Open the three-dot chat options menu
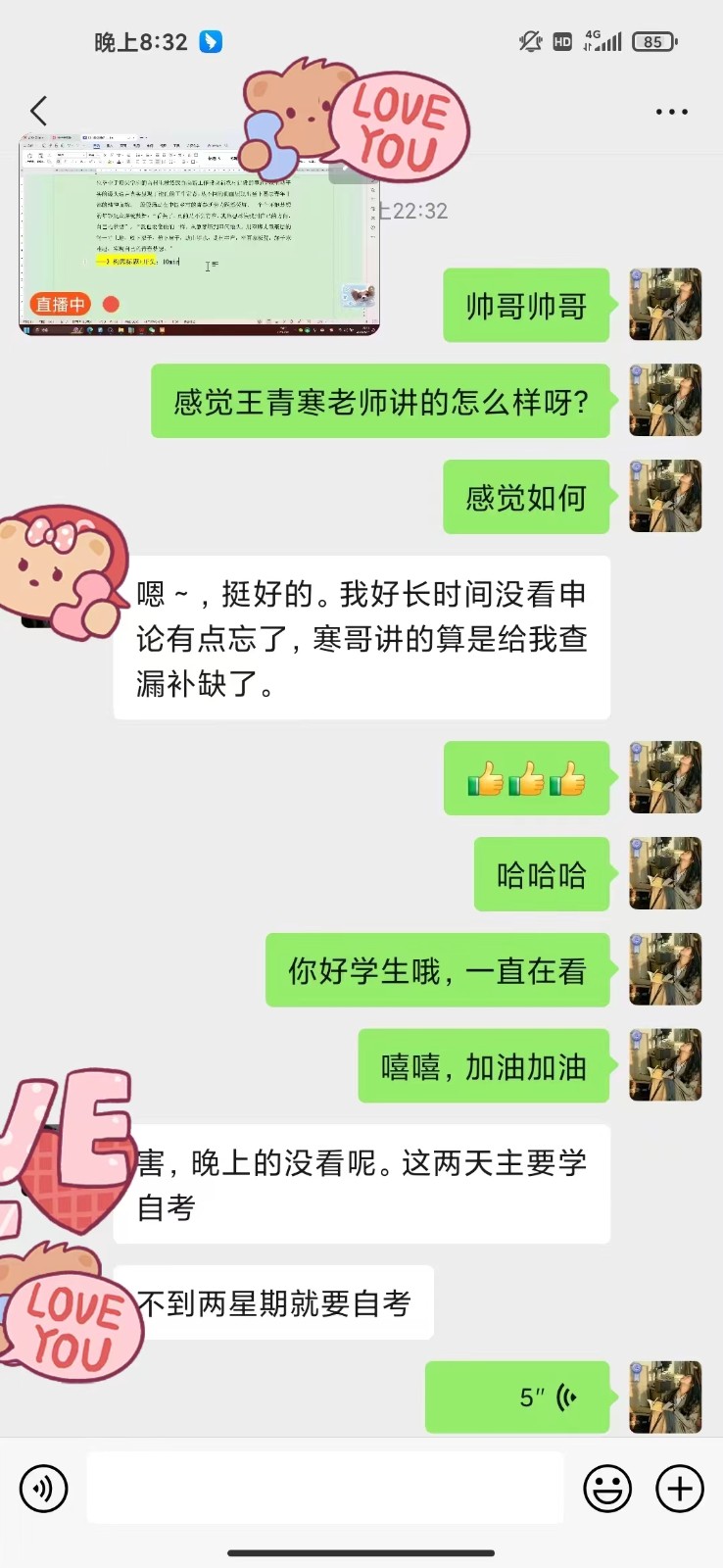723x1568 pixels. [671, 112]
